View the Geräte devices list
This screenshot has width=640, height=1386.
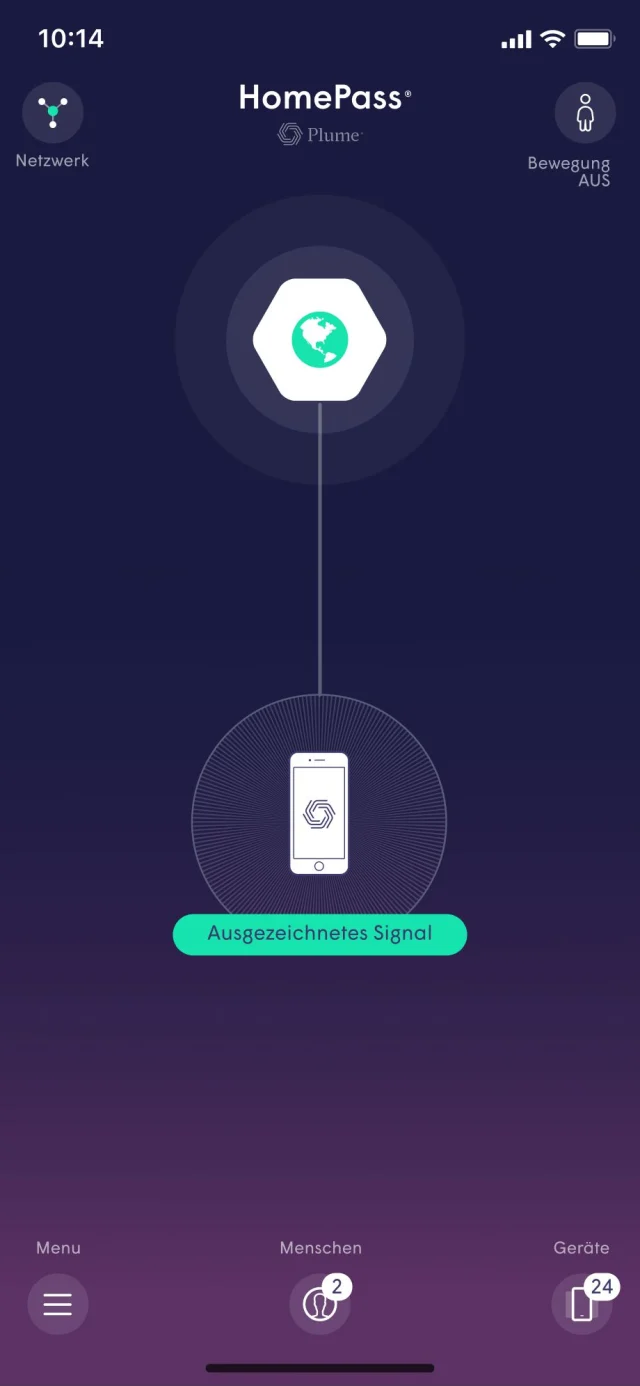point(582,1304)
